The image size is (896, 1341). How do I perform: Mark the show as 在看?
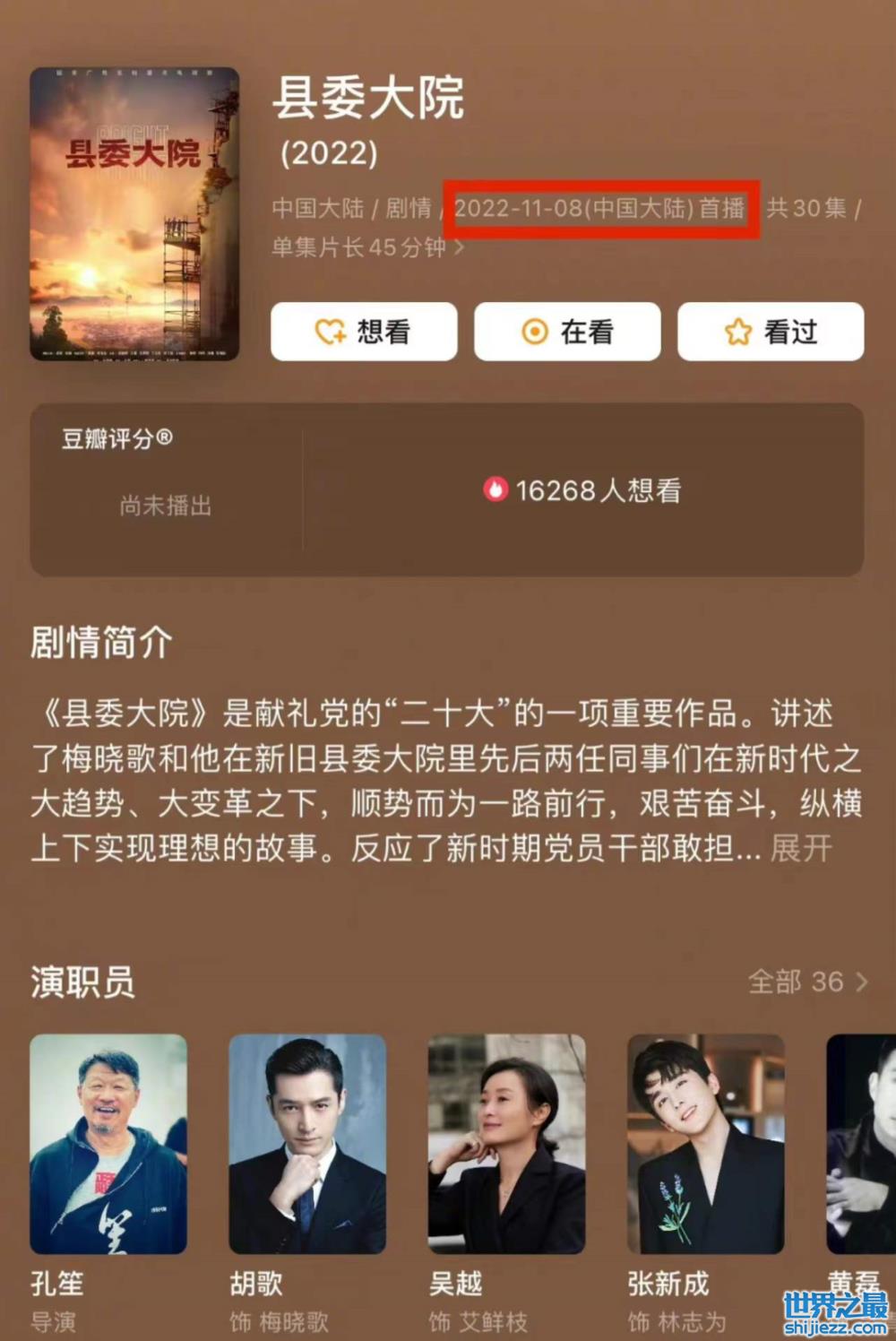click(x=567, y=332)
